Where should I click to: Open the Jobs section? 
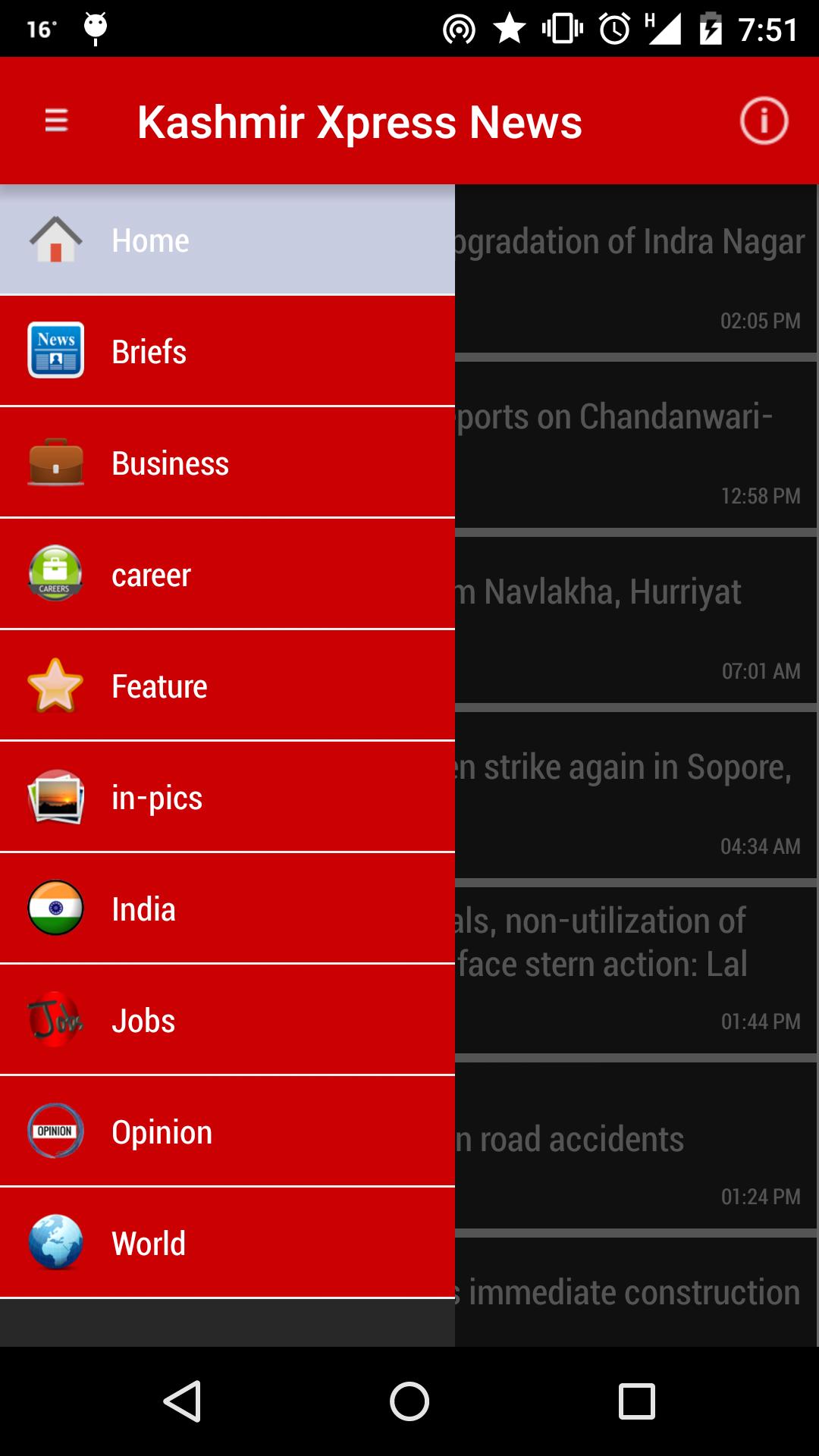point(227,1020)
